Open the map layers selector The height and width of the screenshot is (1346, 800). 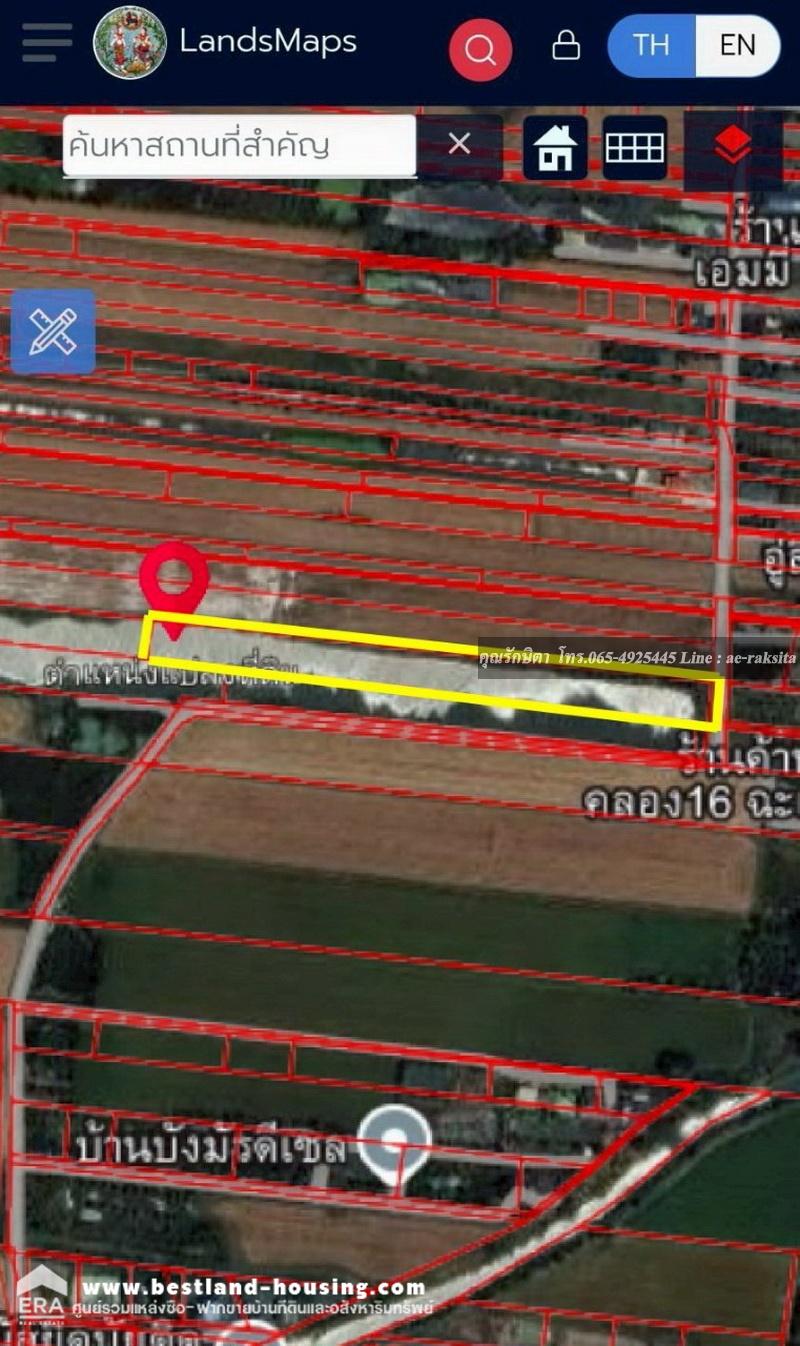733,148
